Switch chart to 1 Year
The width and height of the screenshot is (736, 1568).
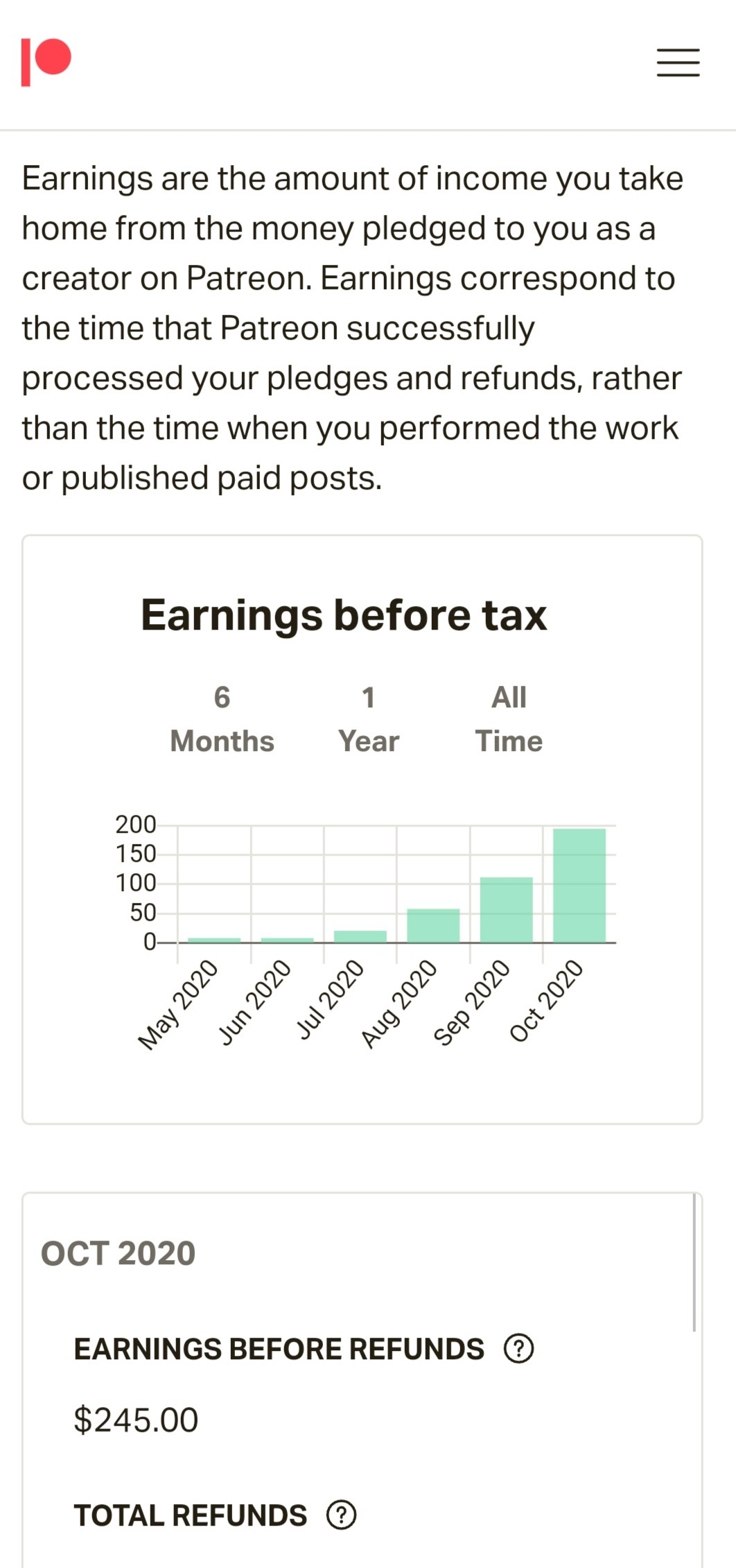tap(369, 719)
